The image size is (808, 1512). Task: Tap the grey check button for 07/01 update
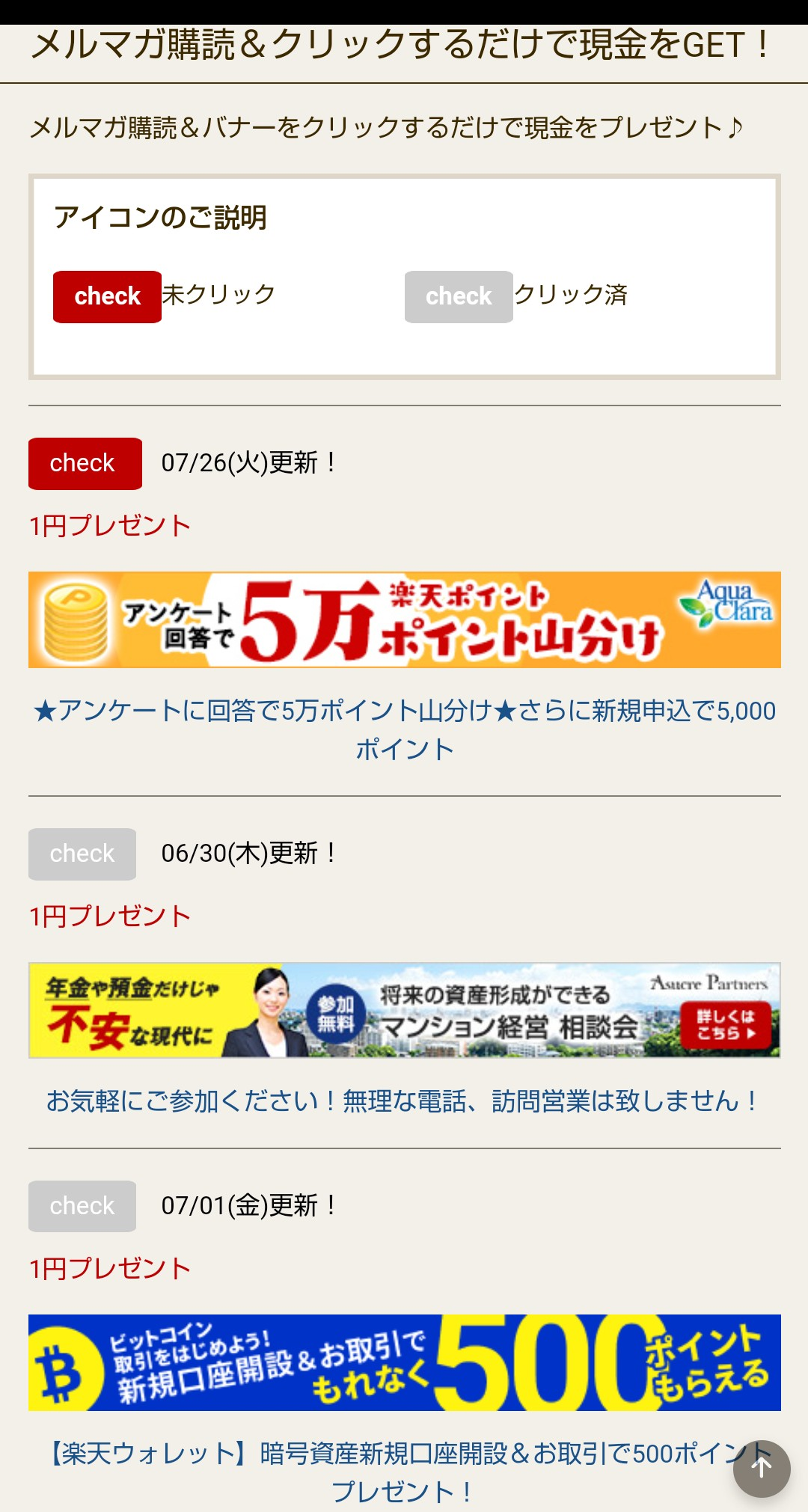82,1206
